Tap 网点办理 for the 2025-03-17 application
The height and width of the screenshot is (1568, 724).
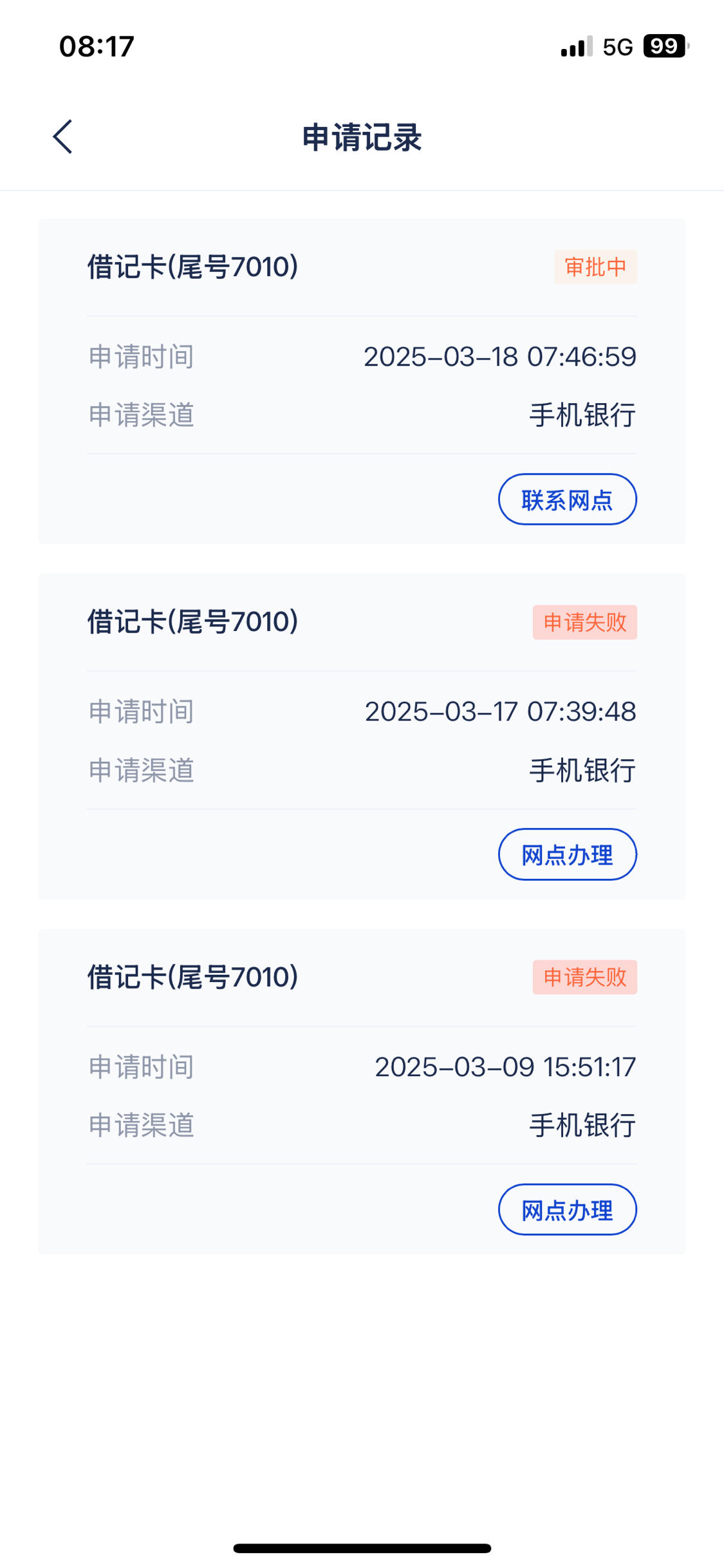(567, 854)
